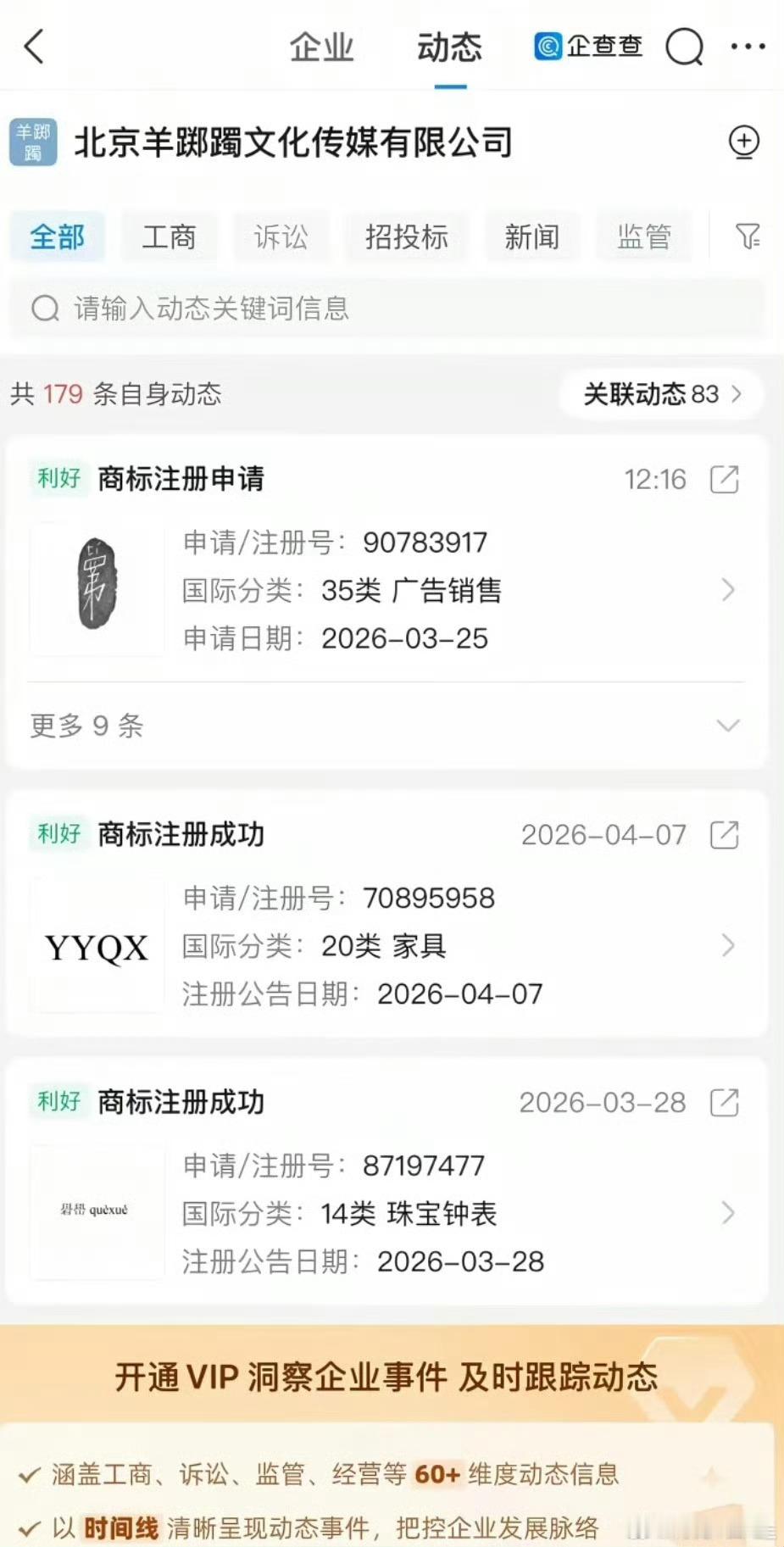Open the filter funnel icon beside 监管

coord(747,238)
